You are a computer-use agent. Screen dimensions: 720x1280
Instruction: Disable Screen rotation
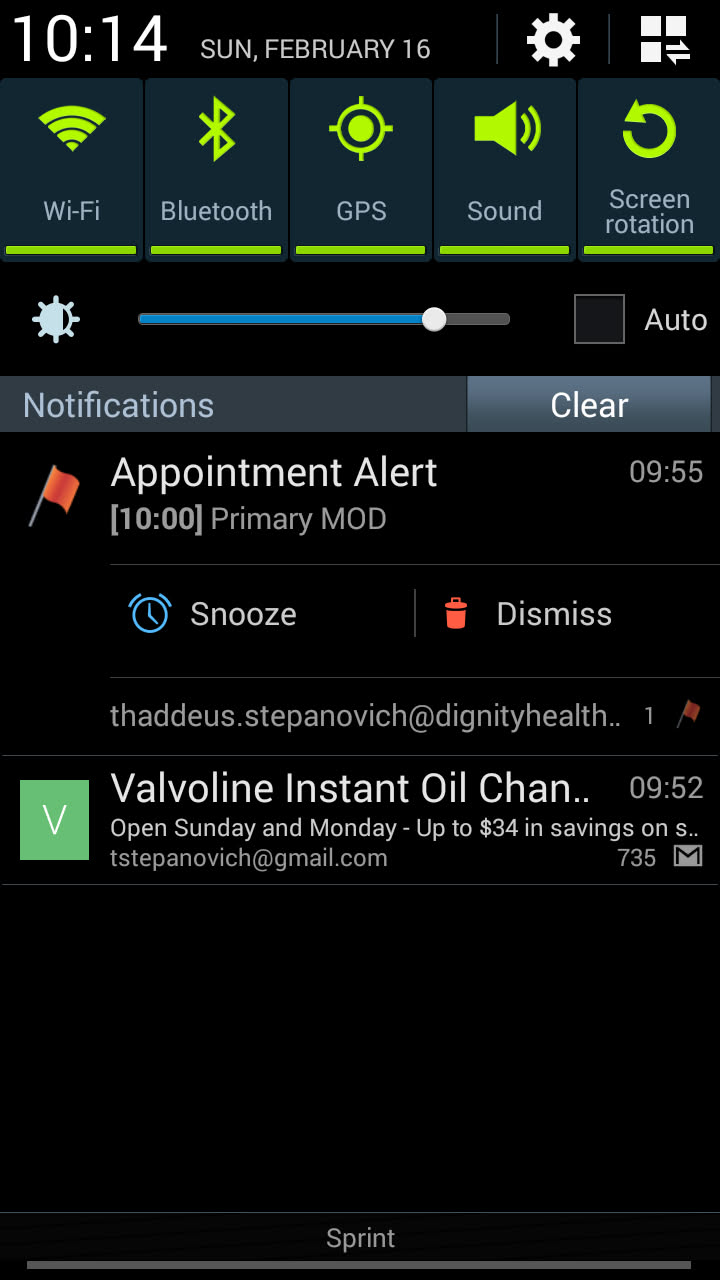(649, 170)
